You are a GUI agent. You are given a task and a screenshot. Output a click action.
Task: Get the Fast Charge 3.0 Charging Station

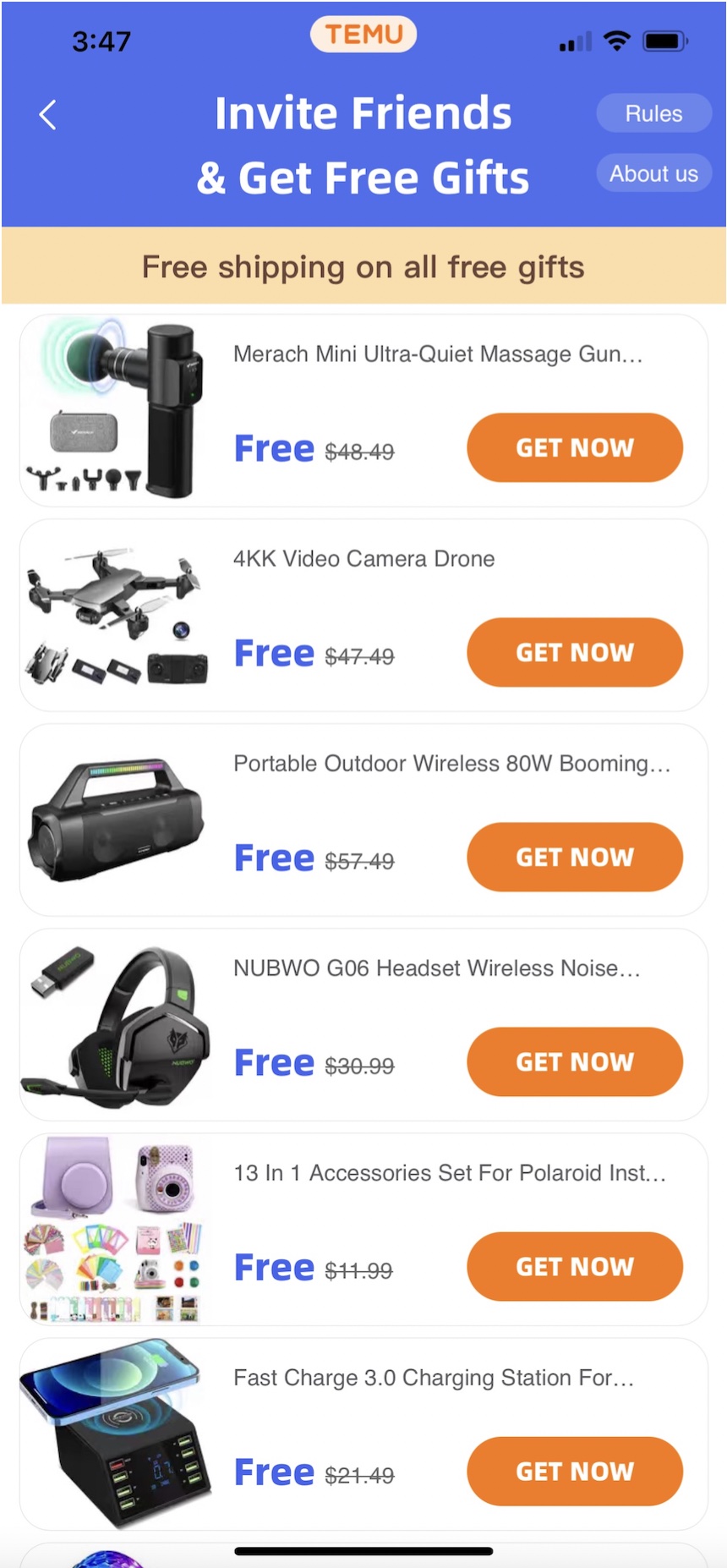(574, 1471)
